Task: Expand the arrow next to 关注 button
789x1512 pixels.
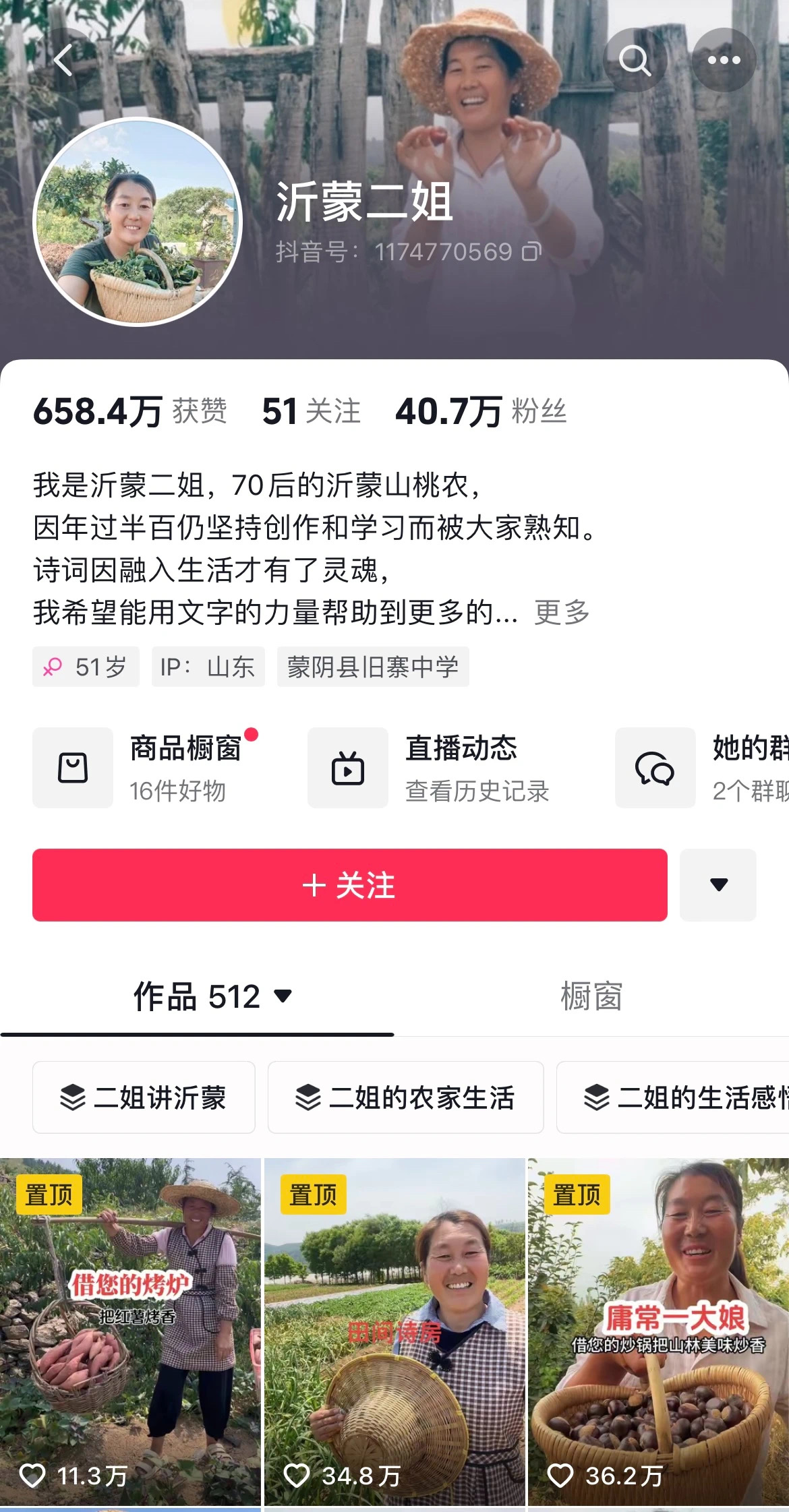Action: click(718, 884)
